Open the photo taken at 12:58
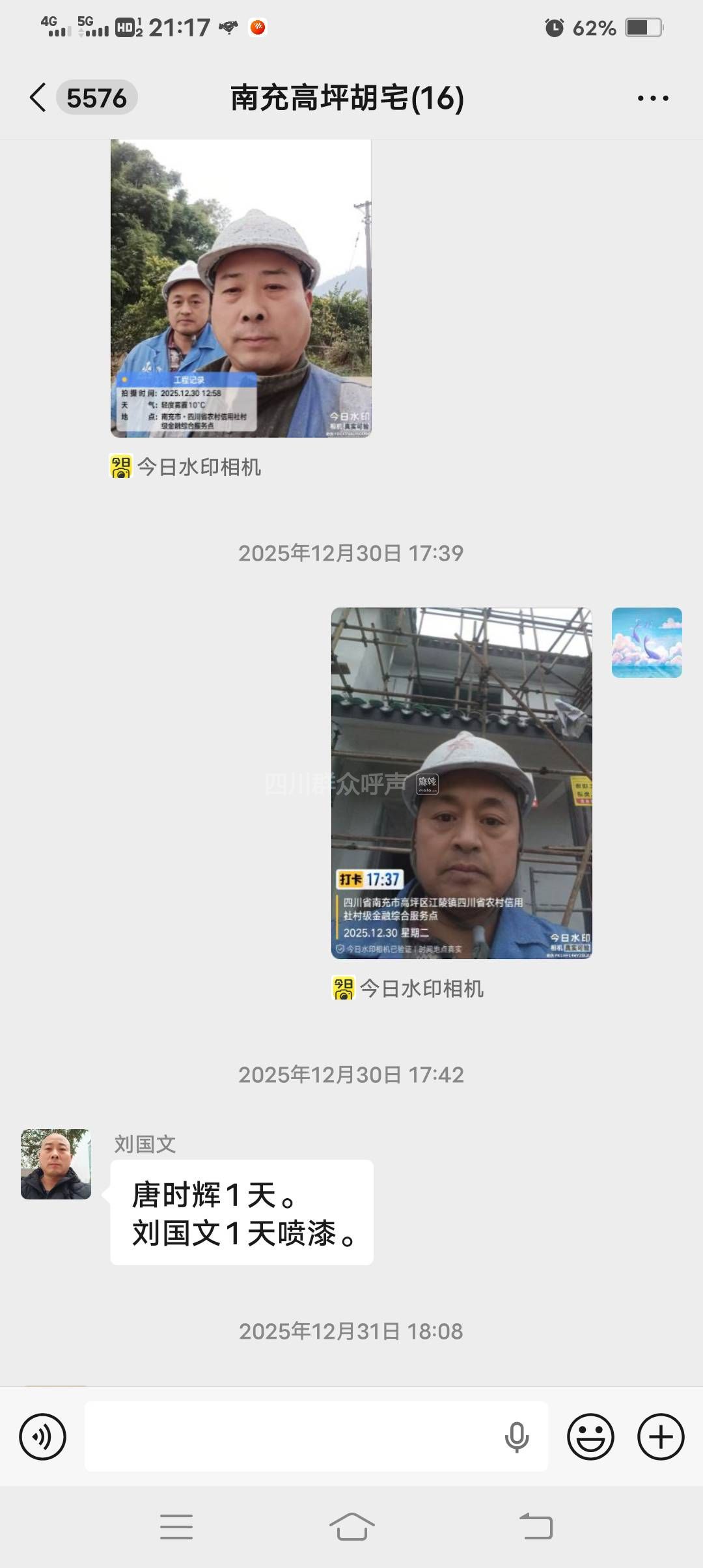 [241, 288]
